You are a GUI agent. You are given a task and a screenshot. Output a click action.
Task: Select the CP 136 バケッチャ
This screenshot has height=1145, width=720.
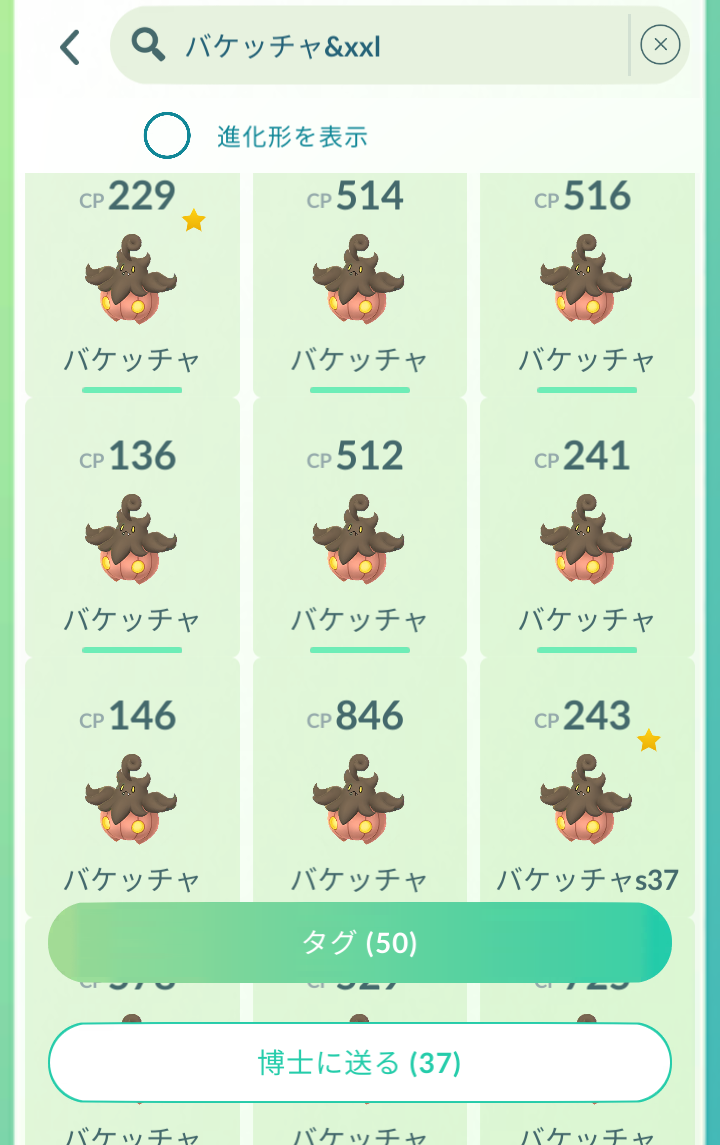132,540
